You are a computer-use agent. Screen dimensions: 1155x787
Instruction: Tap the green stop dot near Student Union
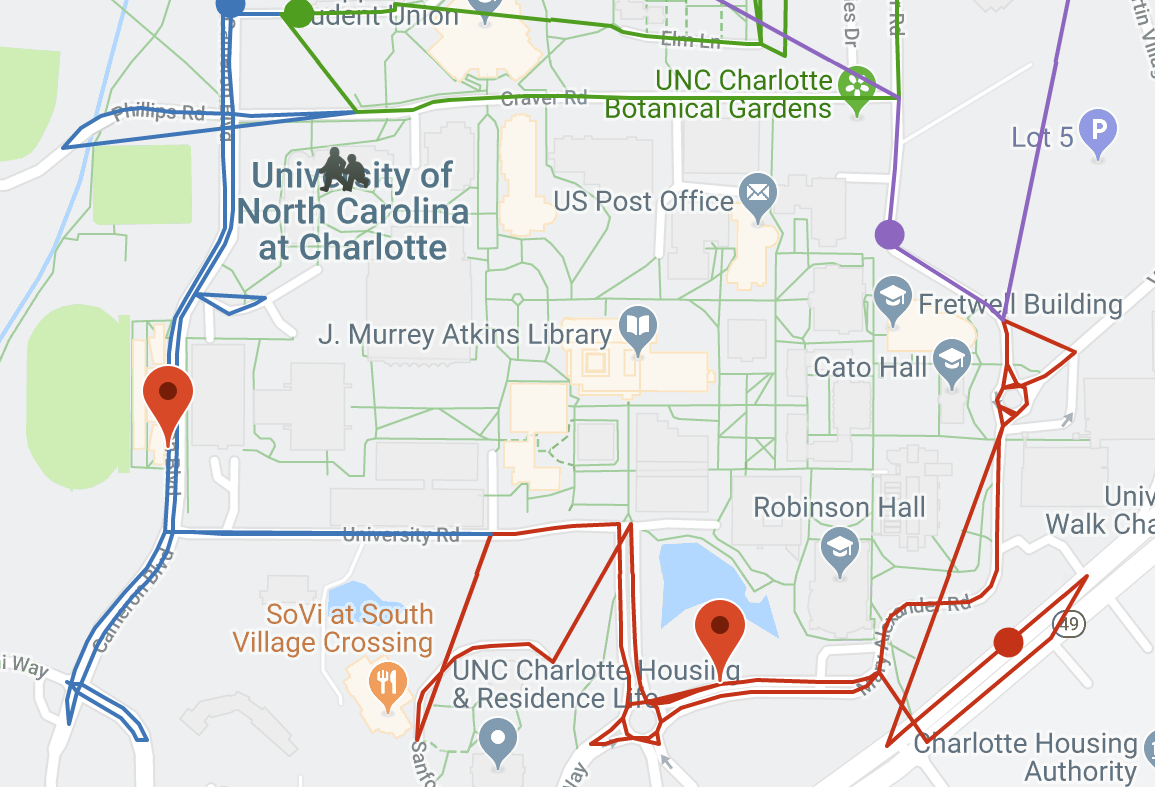pos(298,13)
